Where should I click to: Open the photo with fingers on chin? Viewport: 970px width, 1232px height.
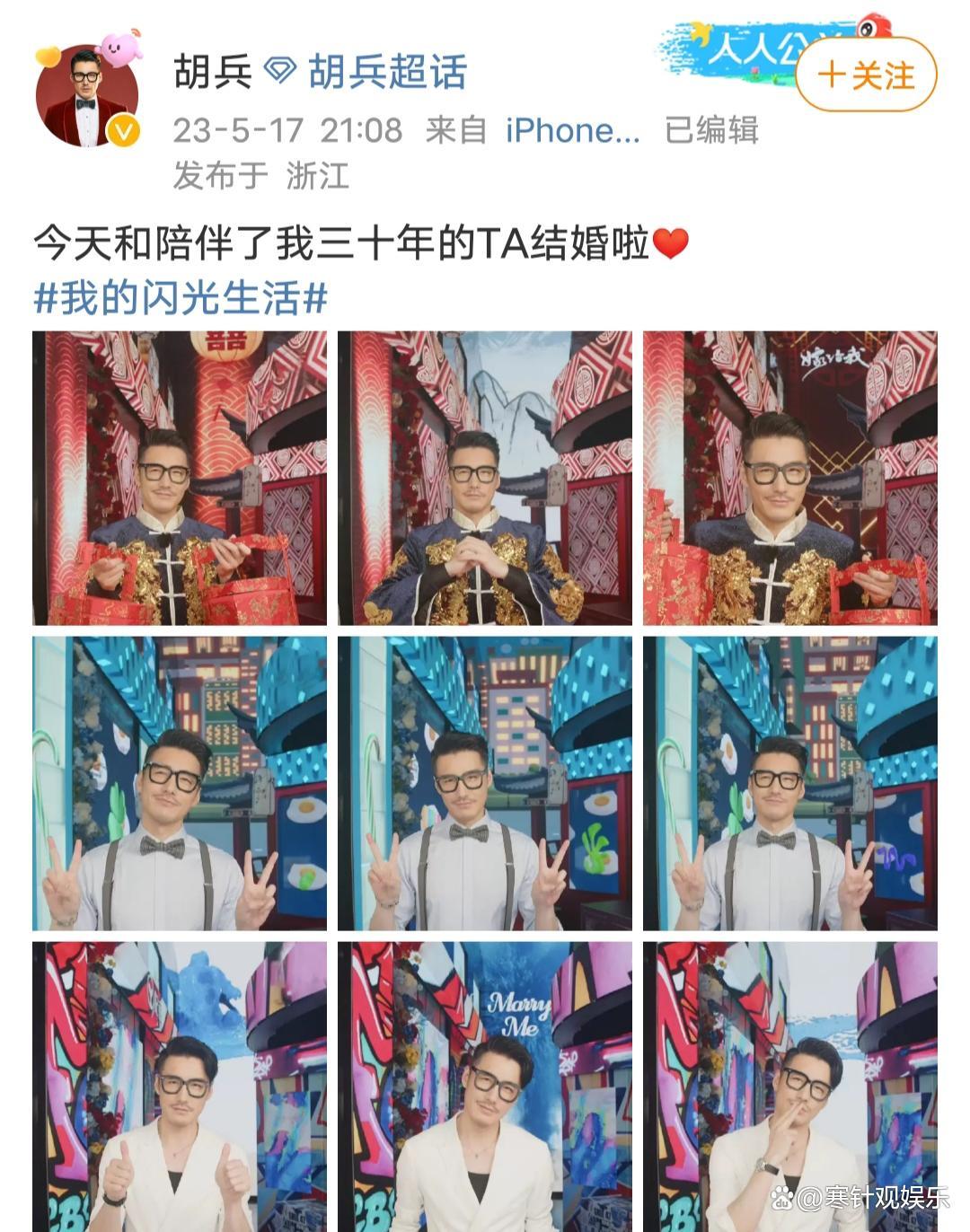point(790,1087)
